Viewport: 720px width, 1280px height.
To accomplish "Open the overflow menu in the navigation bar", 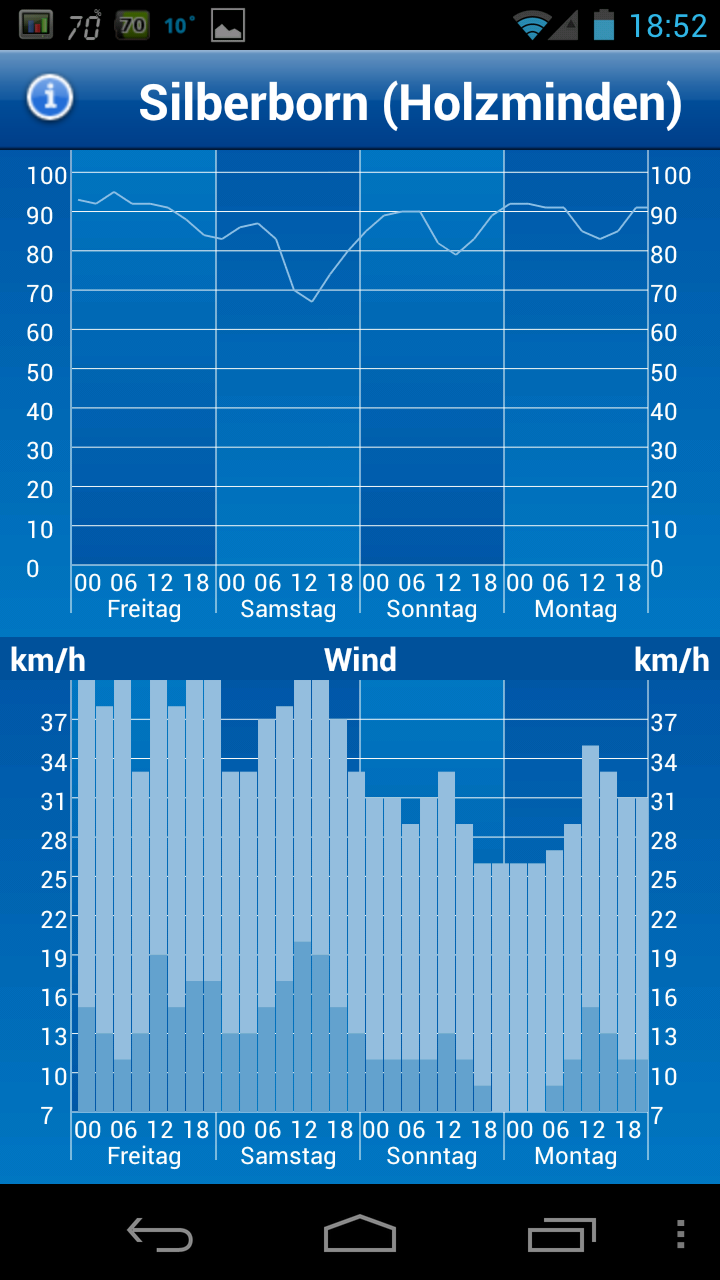I will [x=681, y=1234].
